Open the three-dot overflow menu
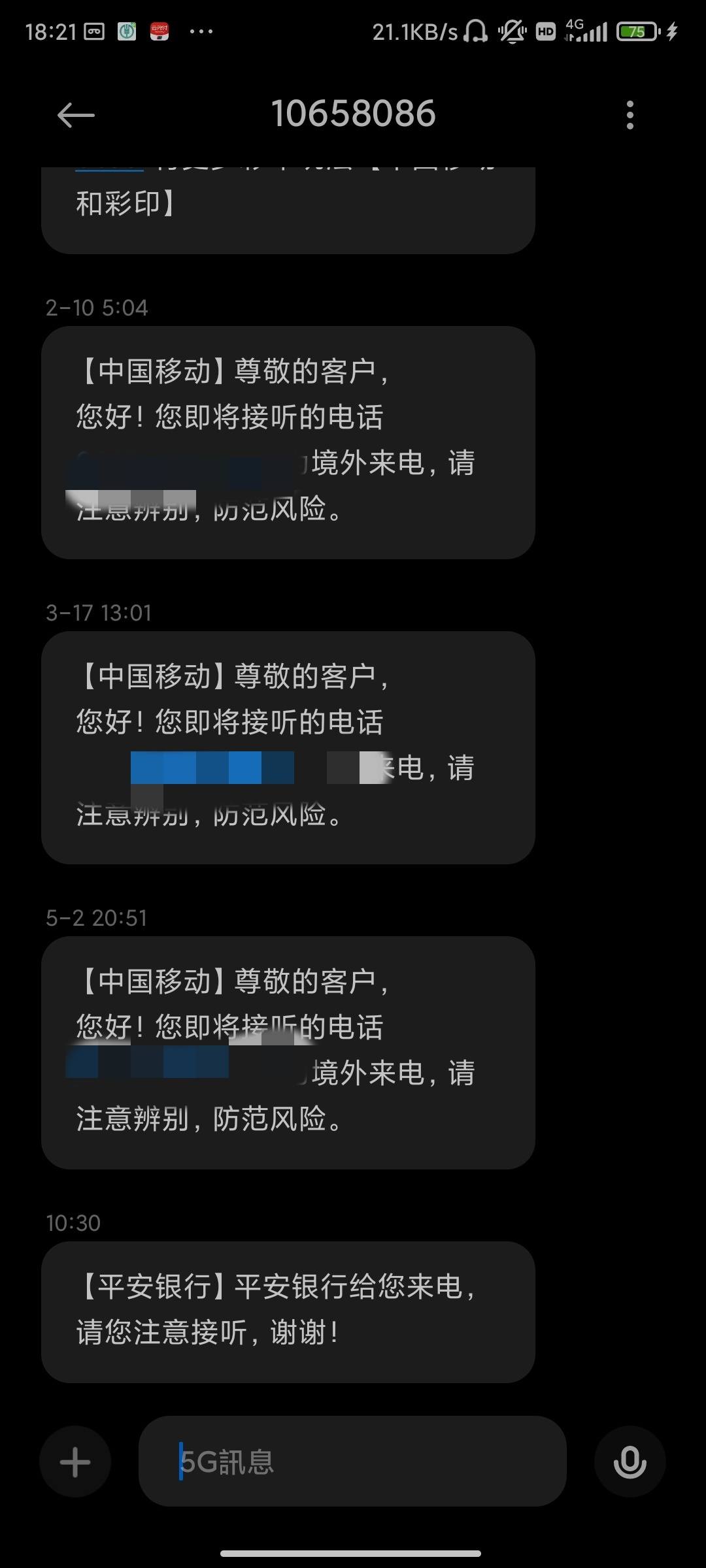The width and height of the screenshot is (706, 1568). [x=630, y=114]
